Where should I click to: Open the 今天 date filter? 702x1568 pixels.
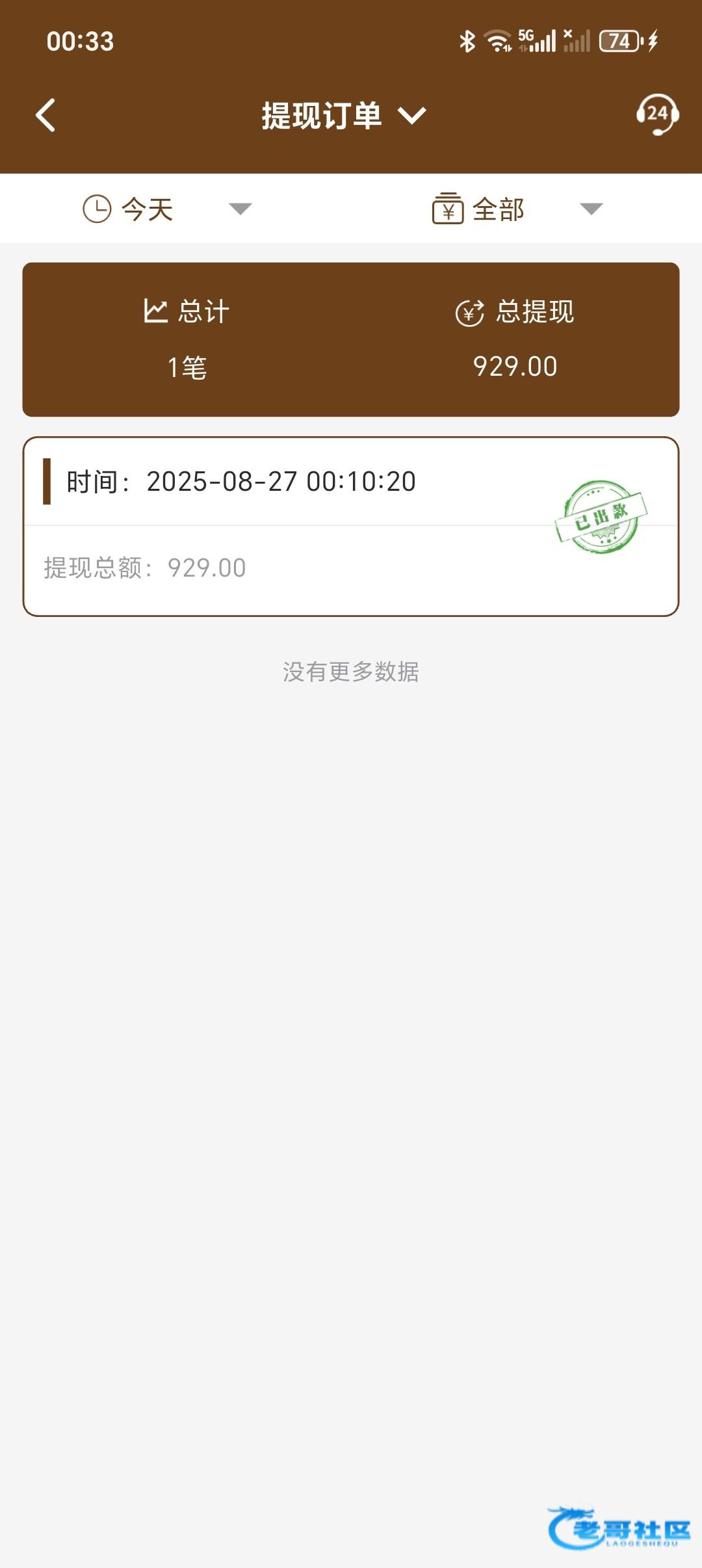[x=167, y=209]
